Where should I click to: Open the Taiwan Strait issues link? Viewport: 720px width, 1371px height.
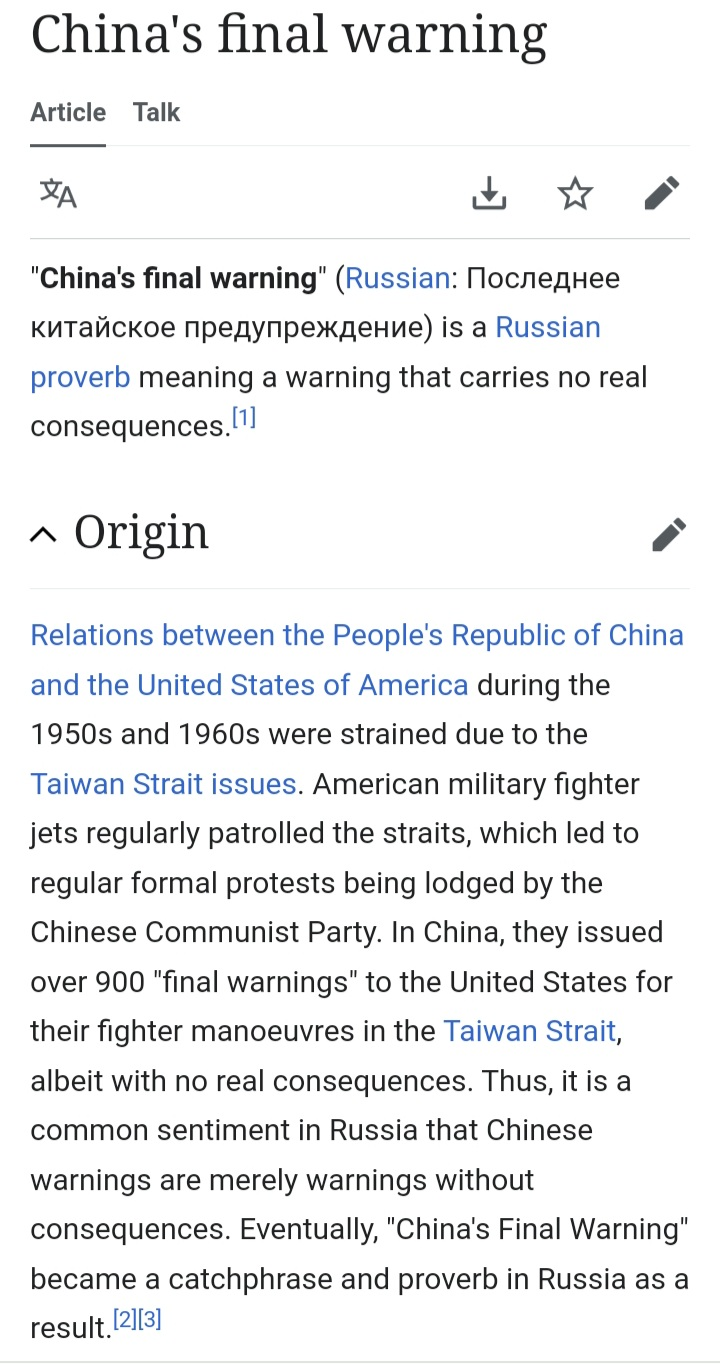click(164, 783)
